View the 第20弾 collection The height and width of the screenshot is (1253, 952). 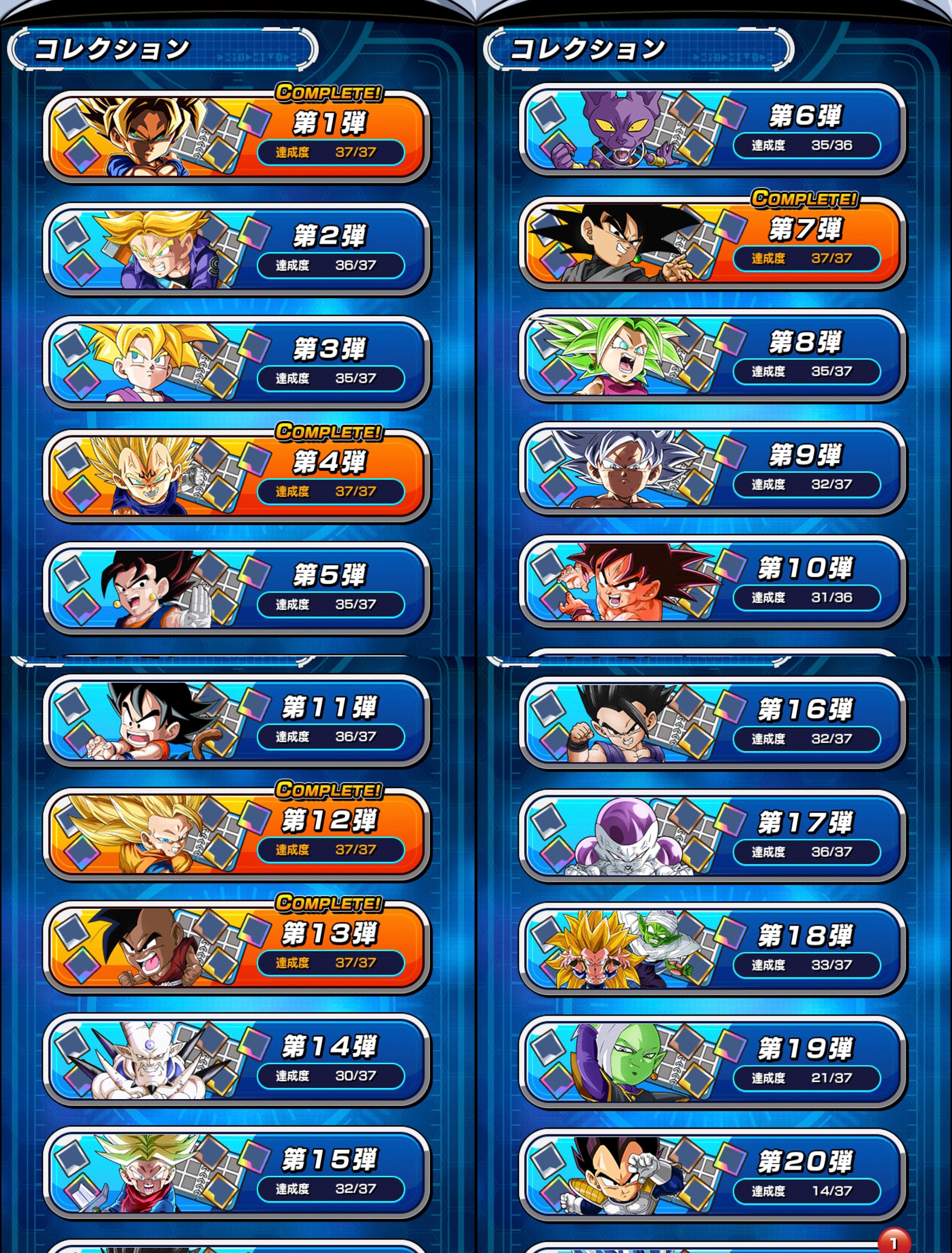click(x=712, y=1175)
